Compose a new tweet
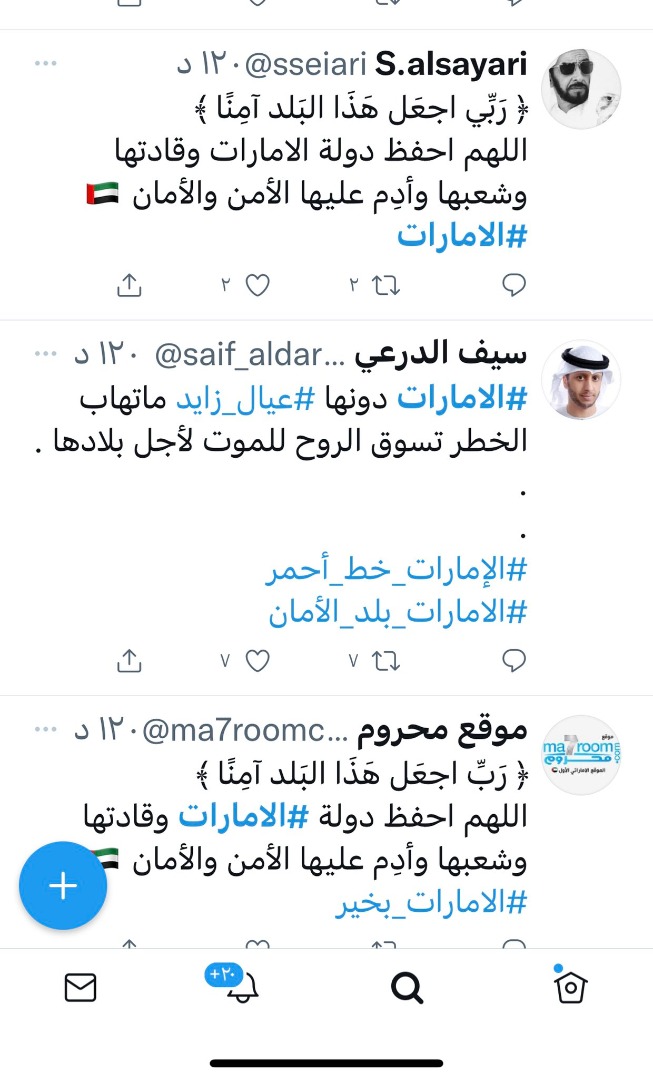Image resolution: width=653 pixels, height=1080 pixels. pyautogui.click(x=63, y=886)
